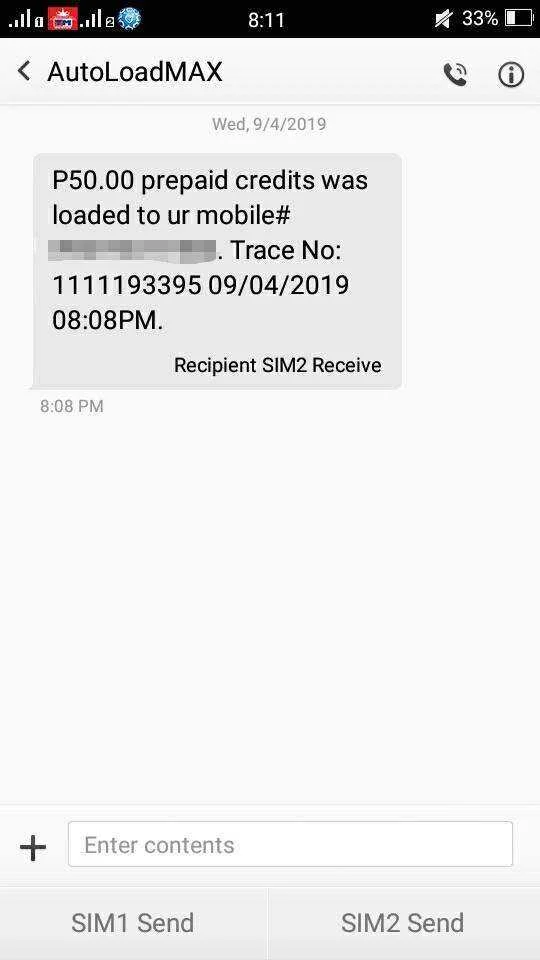540x960 pixels.
Task: Tap the plus attachment button
Action: click(33, 847)
